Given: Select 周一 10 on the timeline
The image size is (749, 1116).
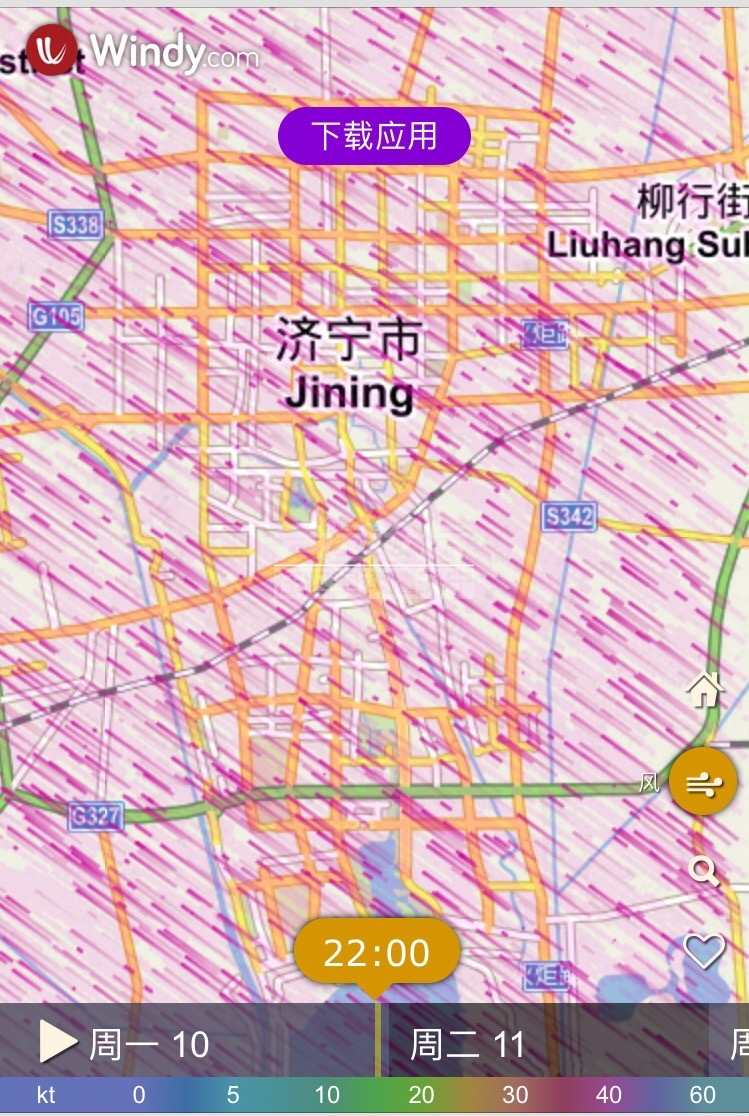Looking at the screenshot, I should pyautogui.click(x=149, y=1045).
